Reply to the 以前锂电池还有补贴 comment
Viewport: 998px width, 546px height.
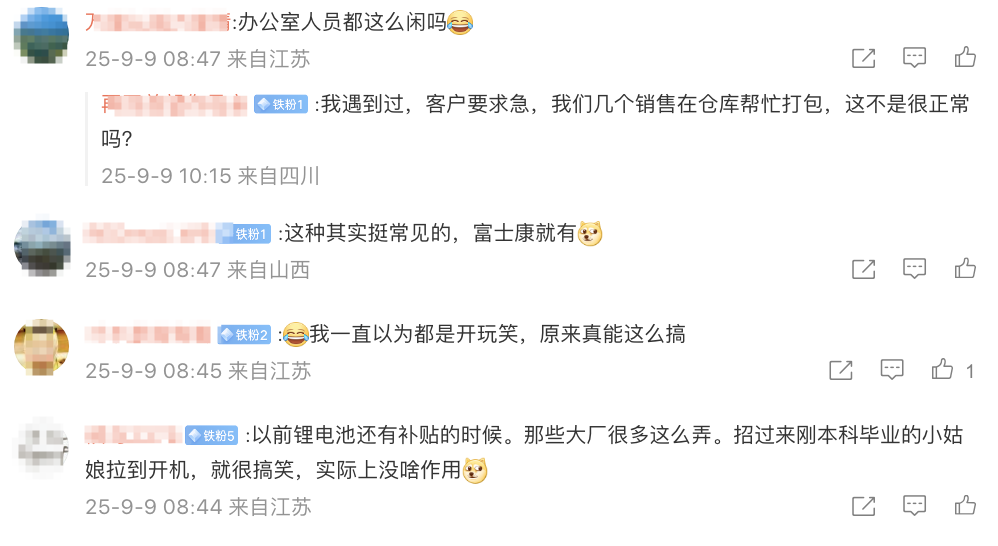[x=914, y=506]
